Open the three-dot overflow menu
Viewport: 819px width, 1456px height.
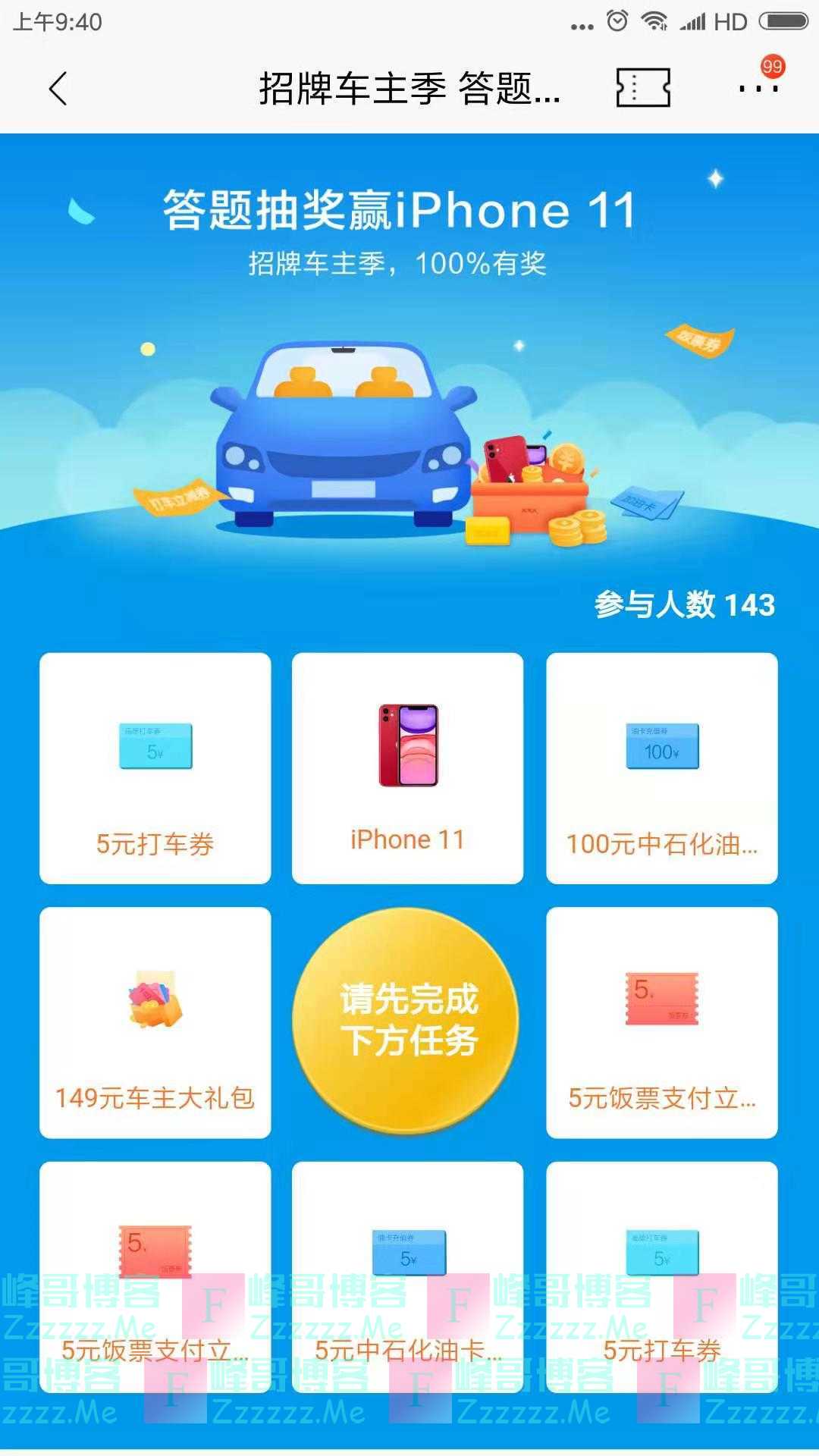tap(758, 88)
